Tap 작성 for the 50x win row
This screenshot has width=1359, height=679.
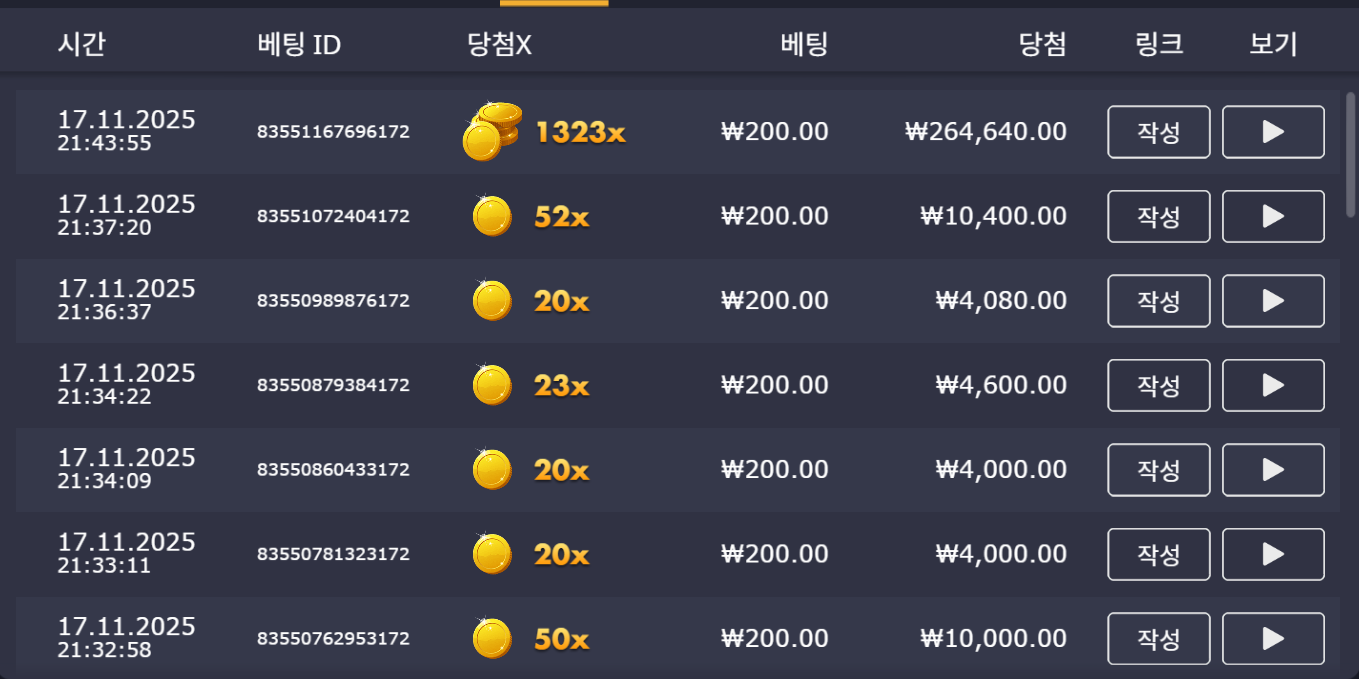tap(1158, 639)
